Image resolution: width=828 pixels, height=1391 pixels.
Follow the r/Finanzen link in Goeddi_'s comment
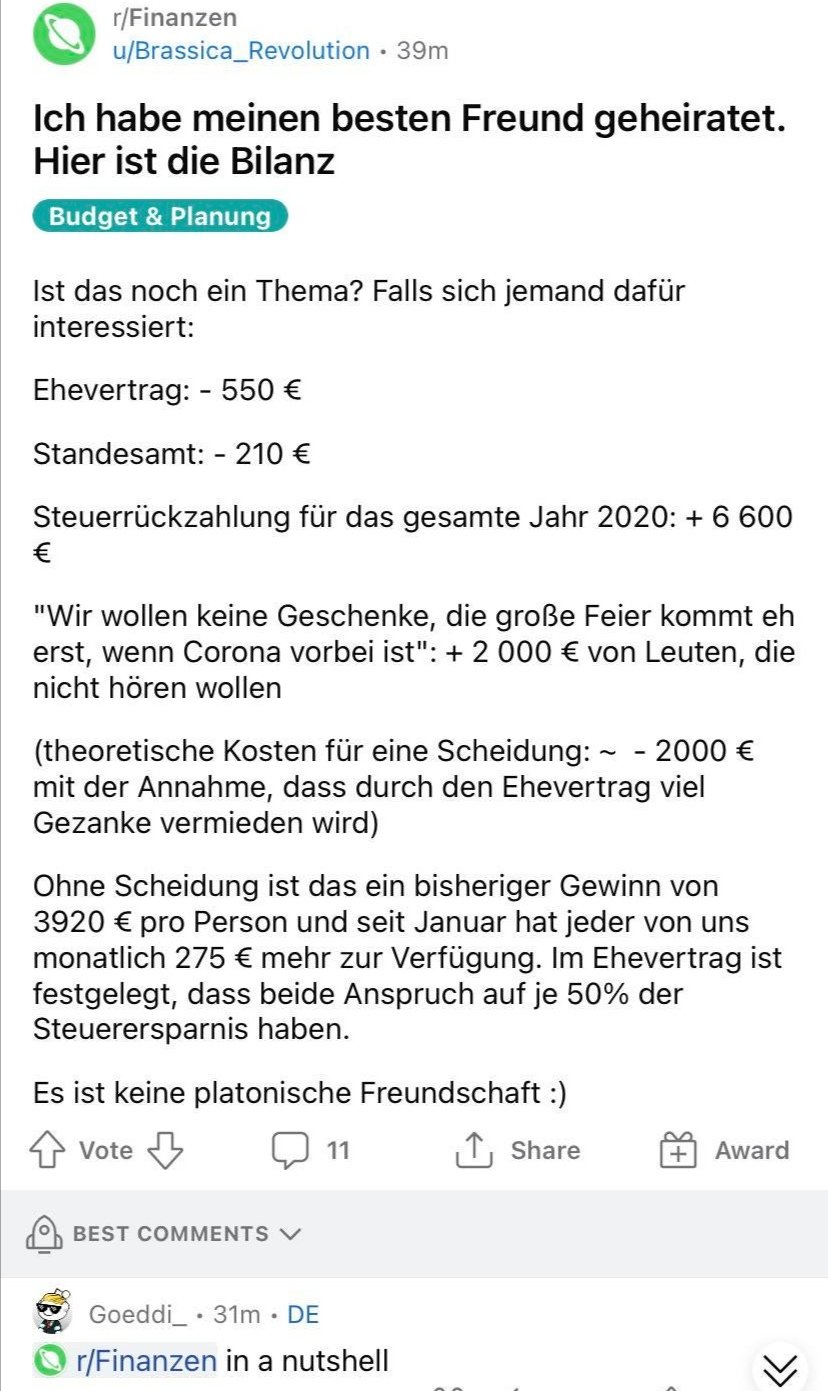pyautogui.click(x=145, y=1361)
